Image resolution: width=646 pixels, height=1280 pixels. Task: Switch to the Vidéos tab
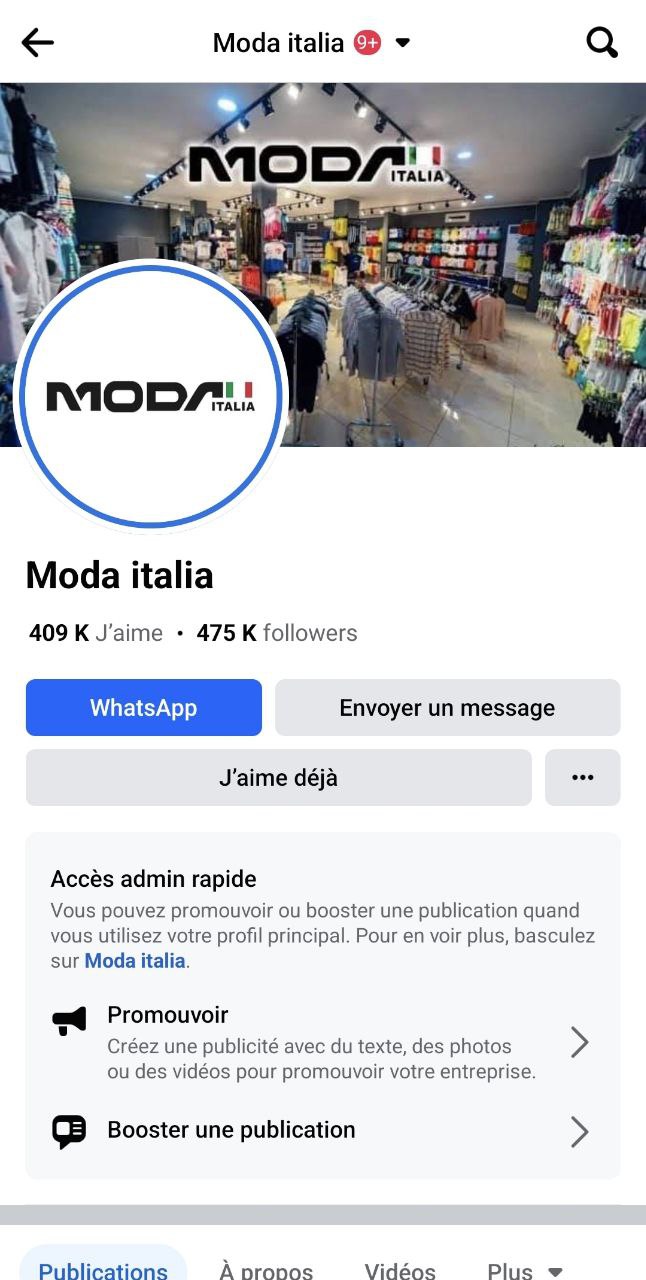[400, 1270]
